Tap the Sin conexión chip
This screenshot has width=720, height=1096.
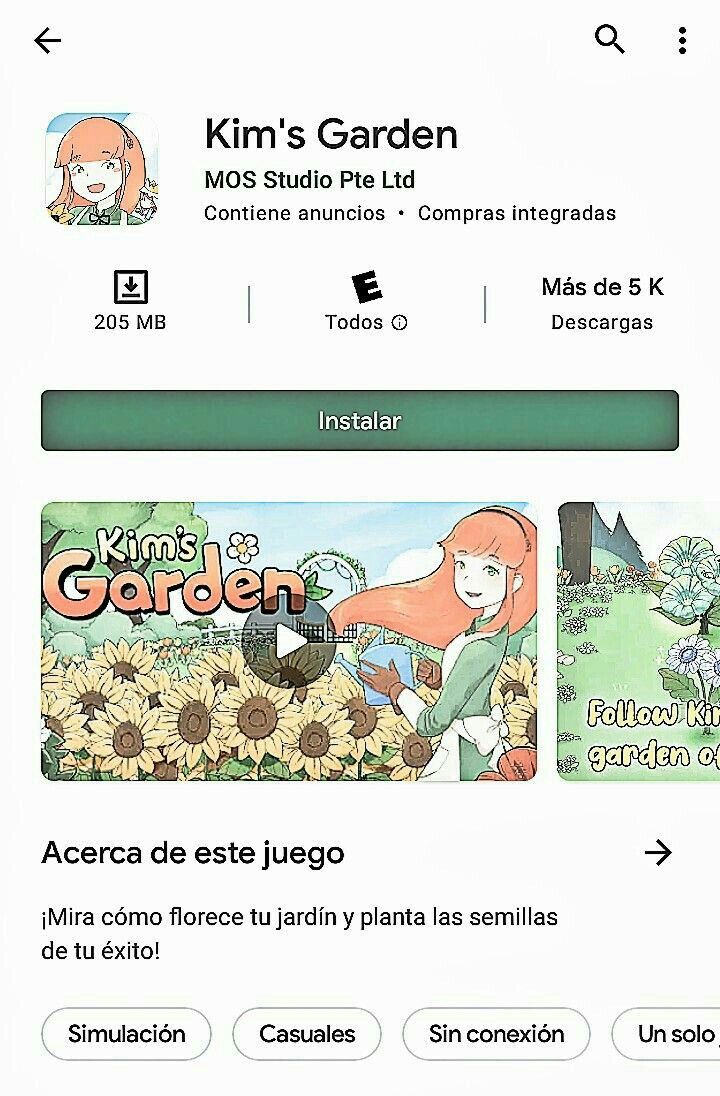(496, 1034)
